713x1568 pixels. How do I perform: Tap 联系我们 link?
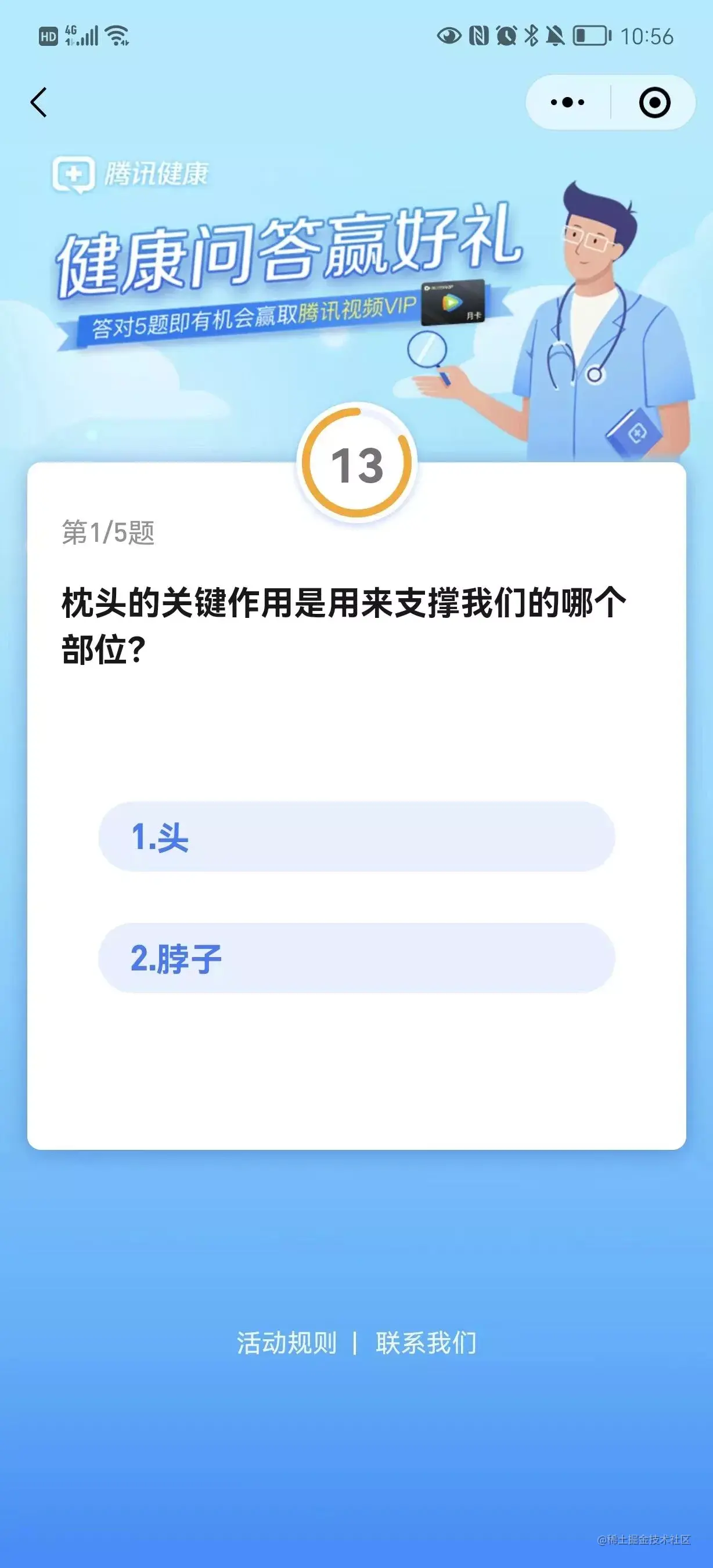coord(426,1343)
